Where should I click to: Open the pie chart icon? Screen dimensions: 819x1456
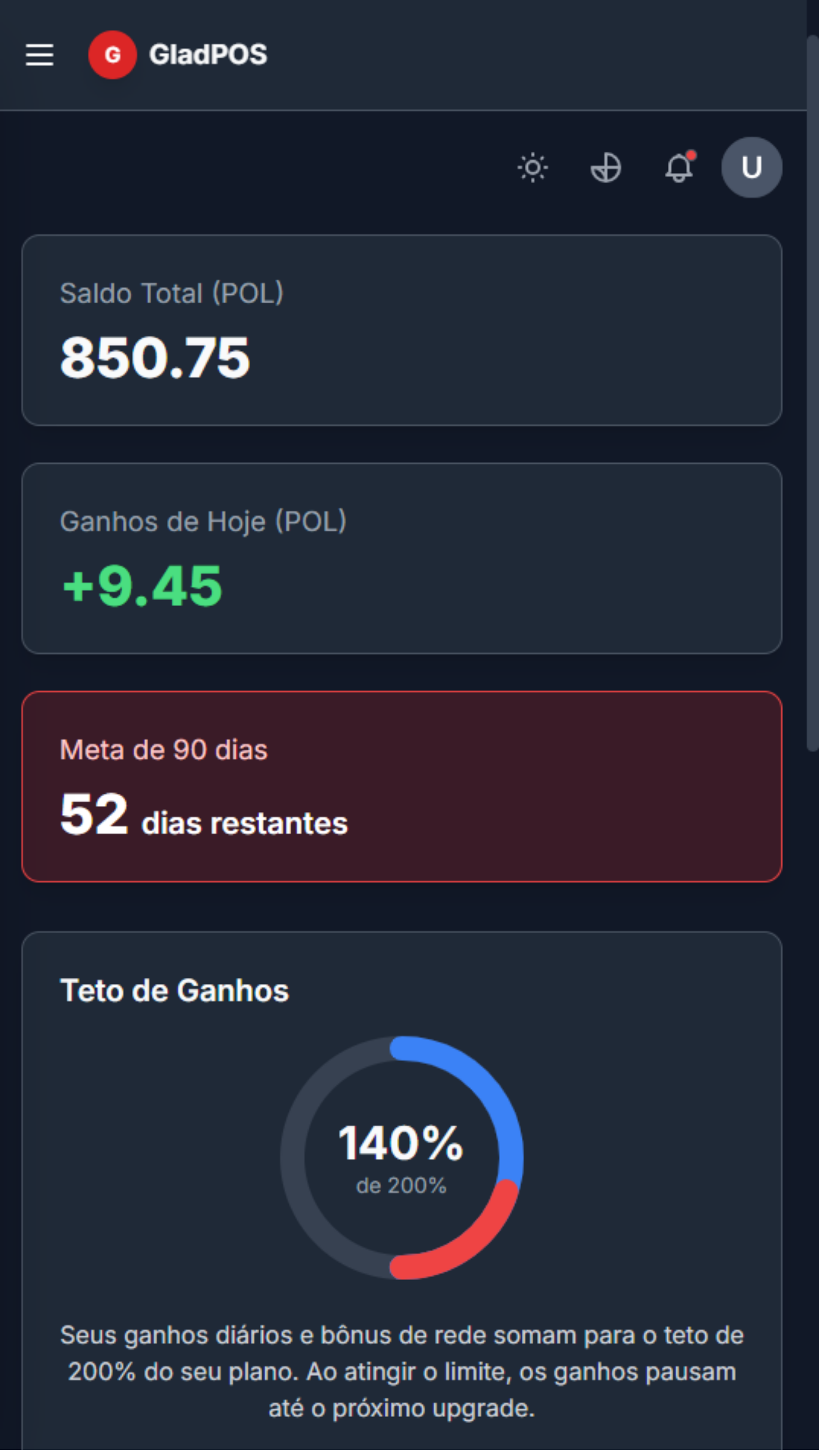pos(605,168)
